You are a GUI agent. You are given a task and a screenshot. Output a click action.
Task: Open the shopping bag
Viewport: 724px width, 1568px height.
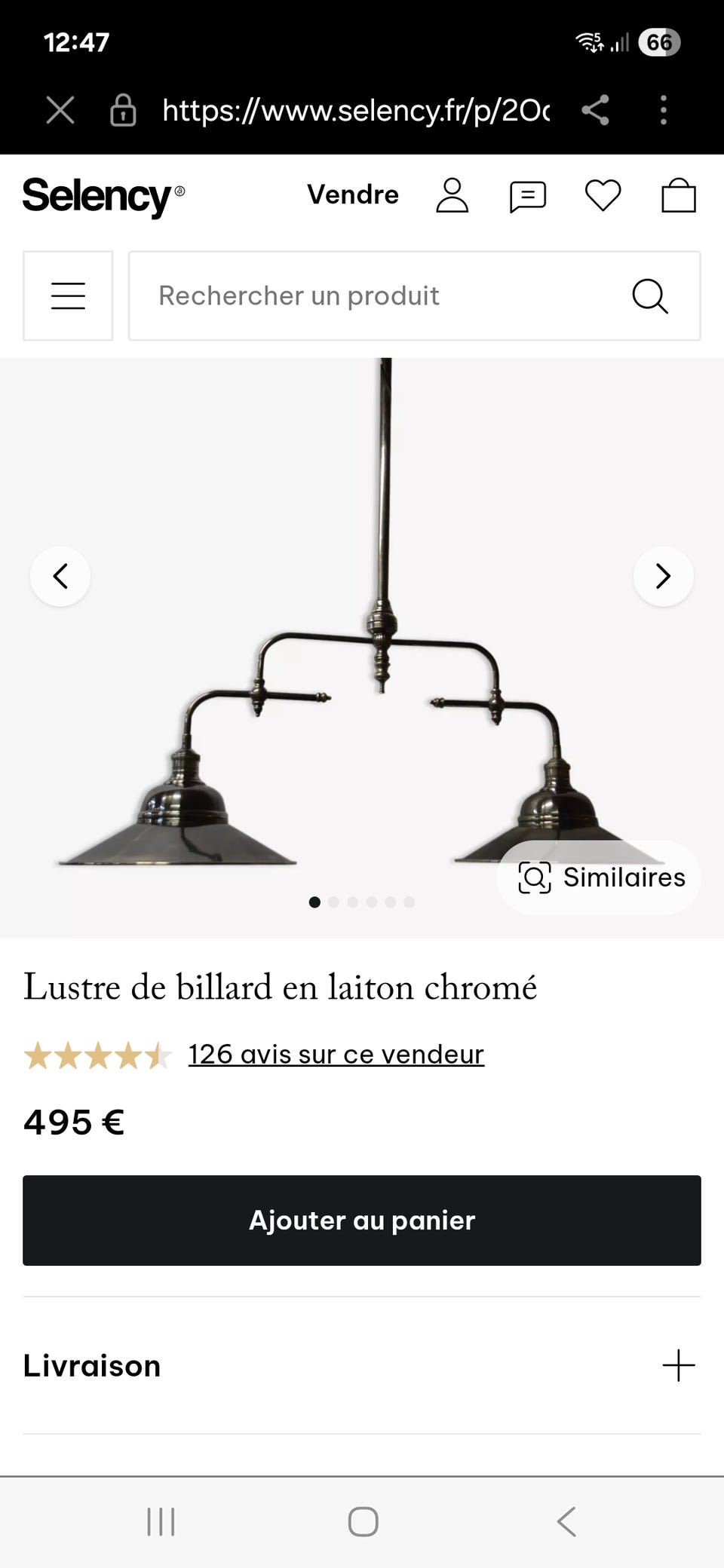click(679, 196)
